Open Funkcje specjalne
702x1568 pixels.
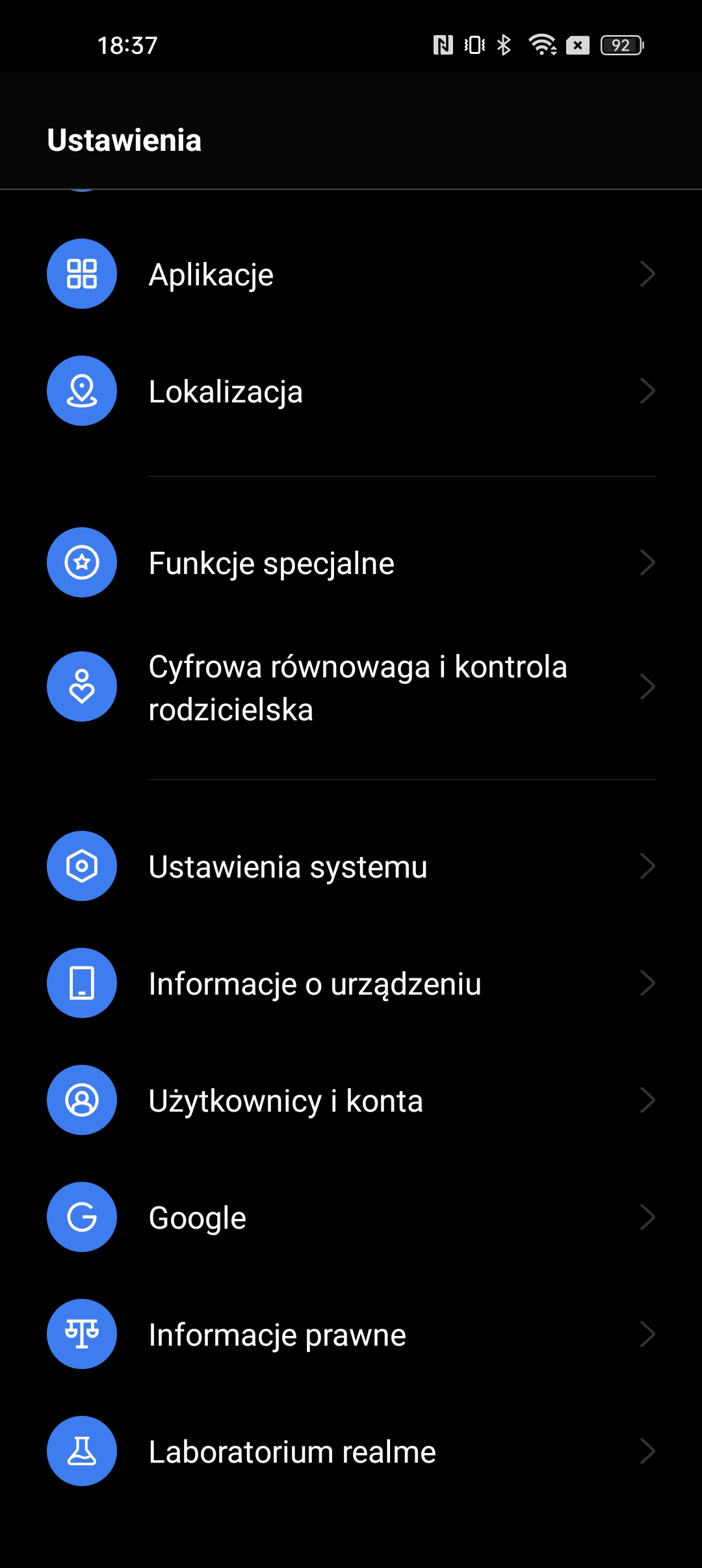[351, 562]
